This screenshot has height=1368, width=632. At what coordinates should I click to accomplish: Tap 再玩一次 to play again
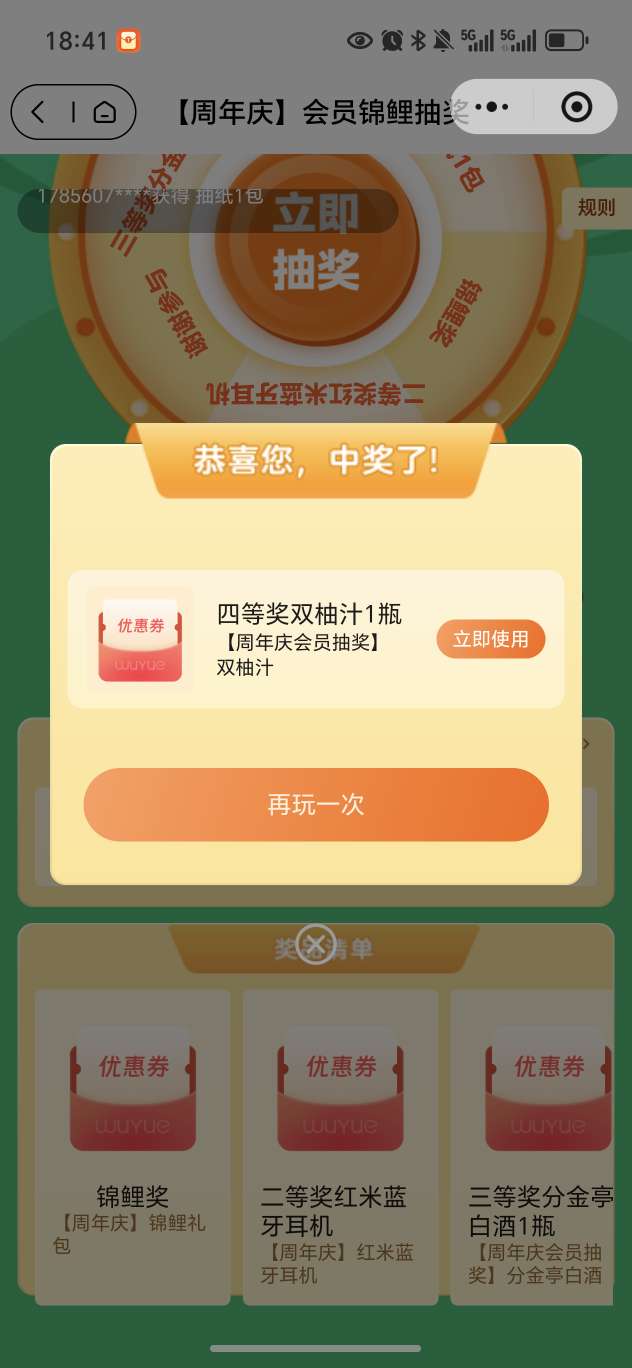click(316, 805)
